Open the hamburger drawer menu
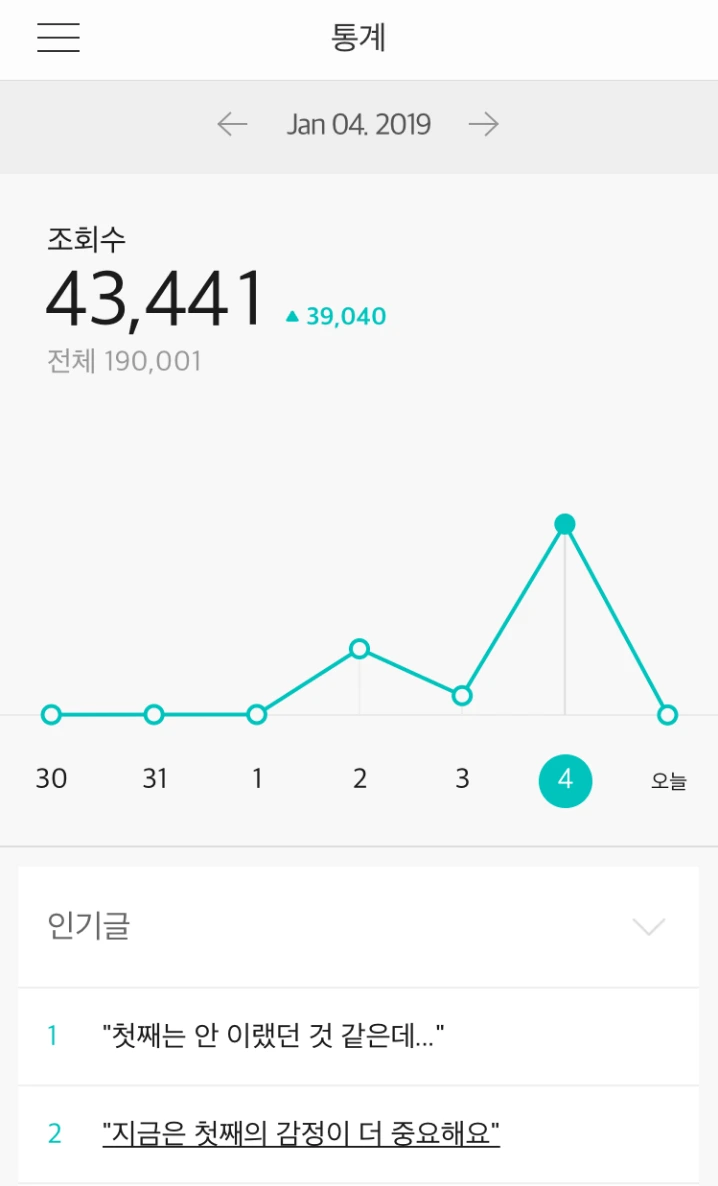Viewport: 718px width, 1186px height. pyautogui.click(x=58, y=38)
